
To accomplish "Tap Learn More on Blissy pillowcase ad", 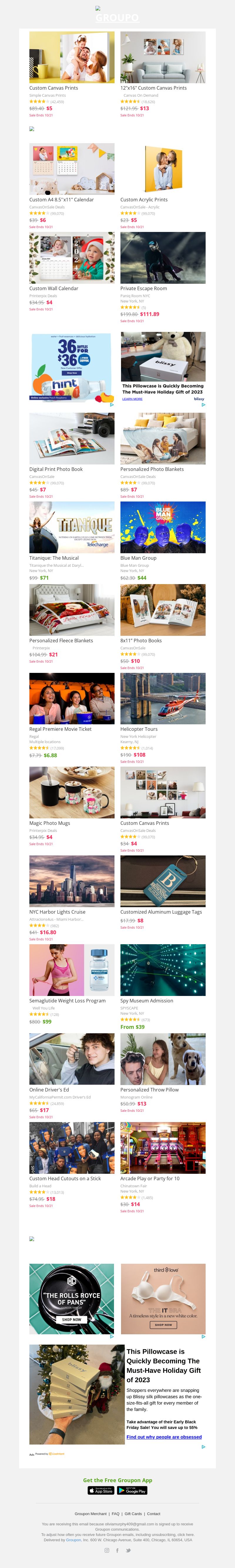I will 132,399.
